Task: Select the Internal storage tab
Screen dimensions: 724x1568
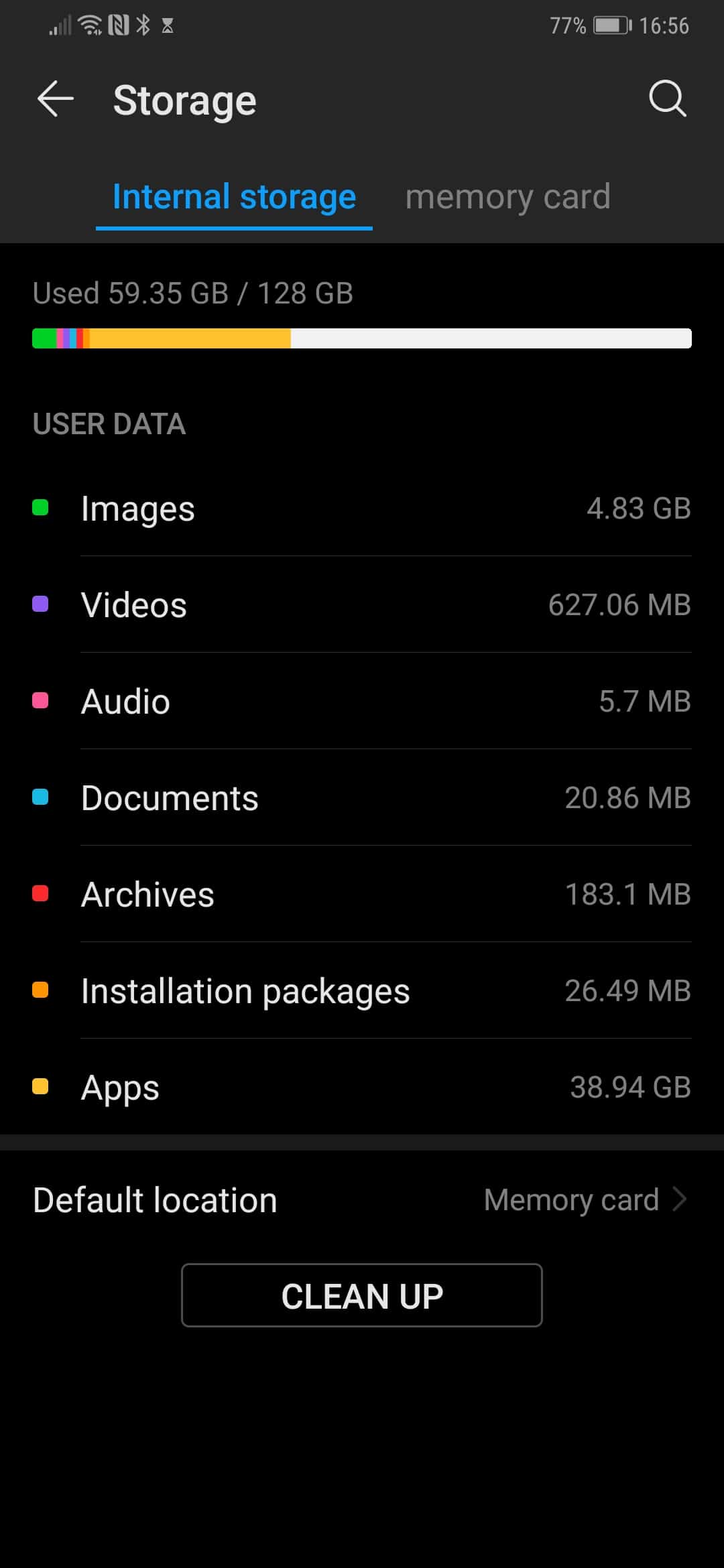Action: point(234,197)
